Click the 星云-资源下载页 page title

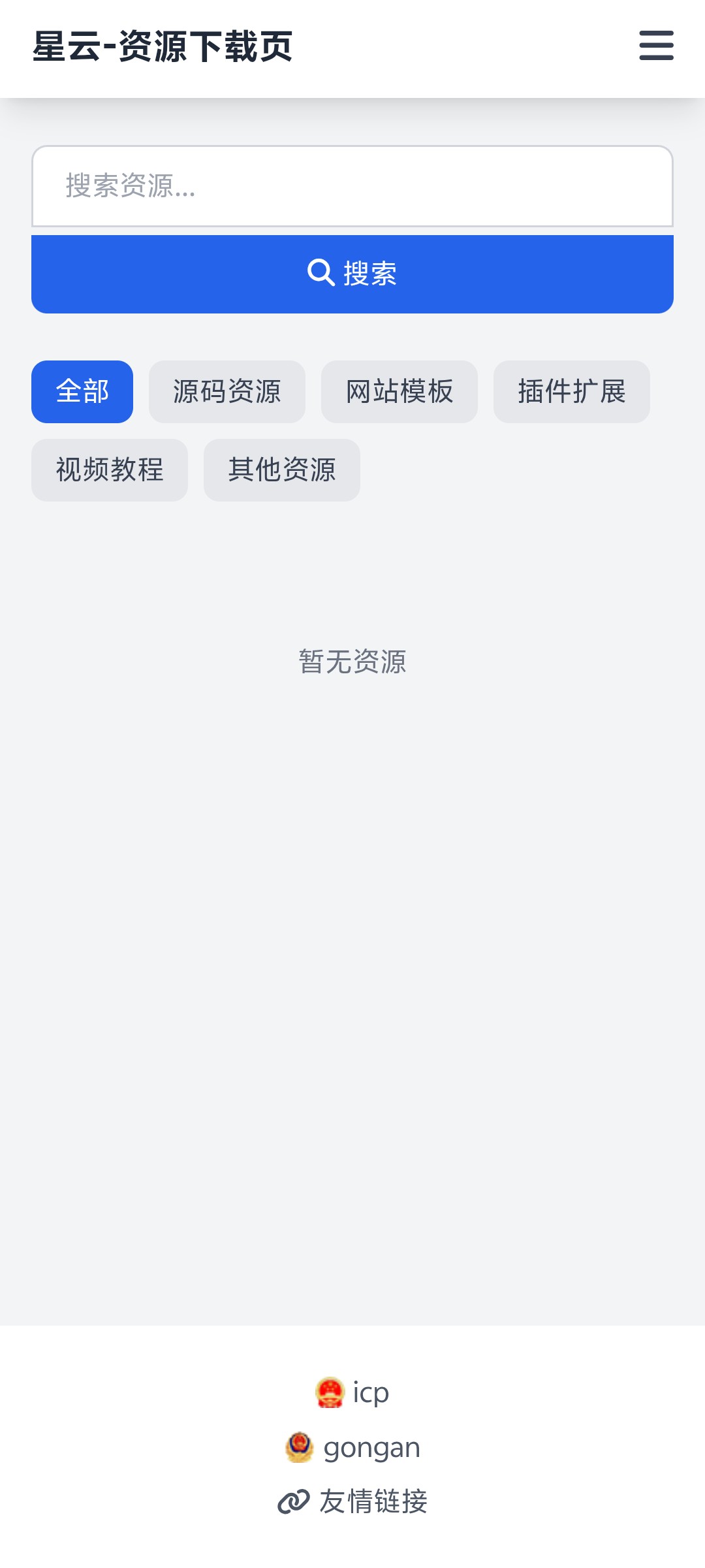coord(164,46)
